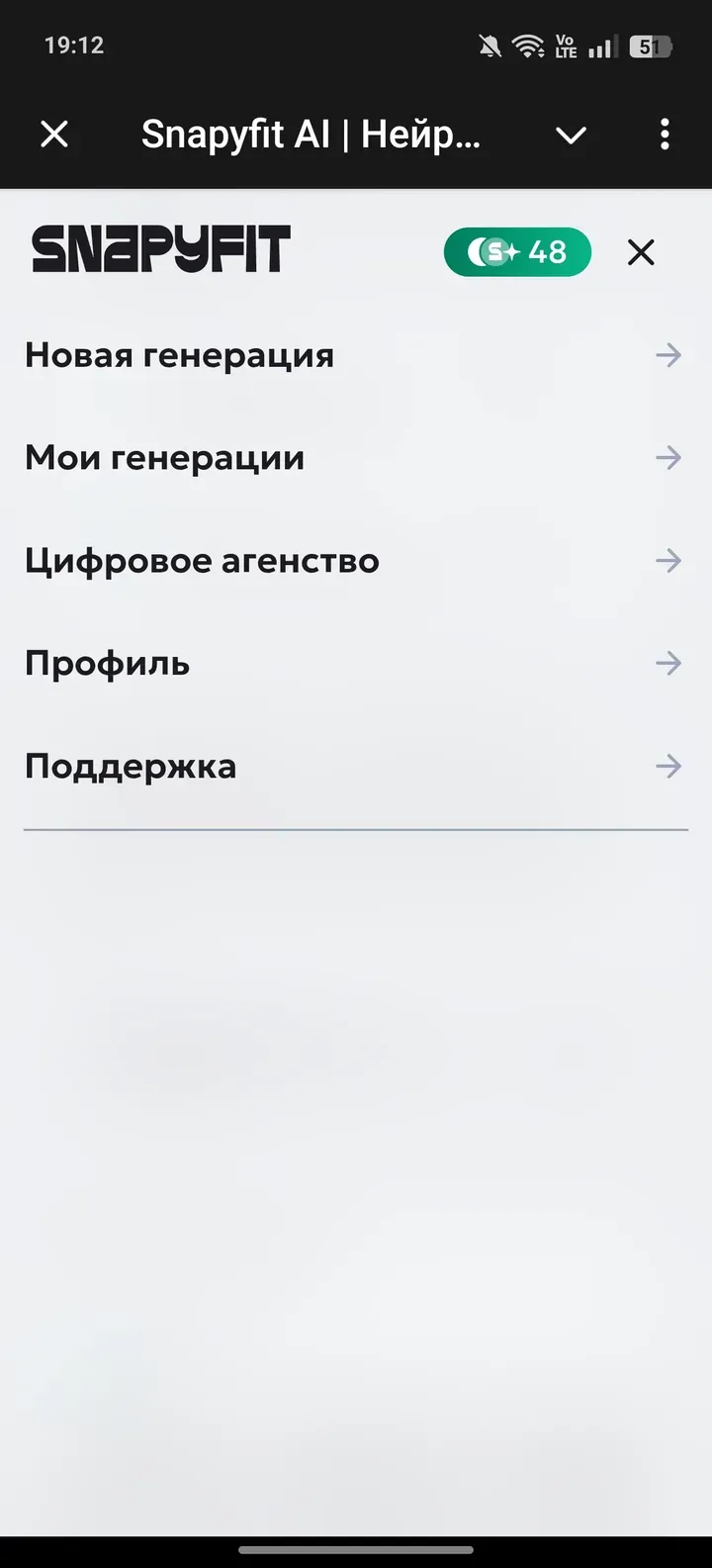Open Профиль via its arrow icon
Image resolution: width=712 pixels, height=1568 pixels.
(x=668, y=663)
